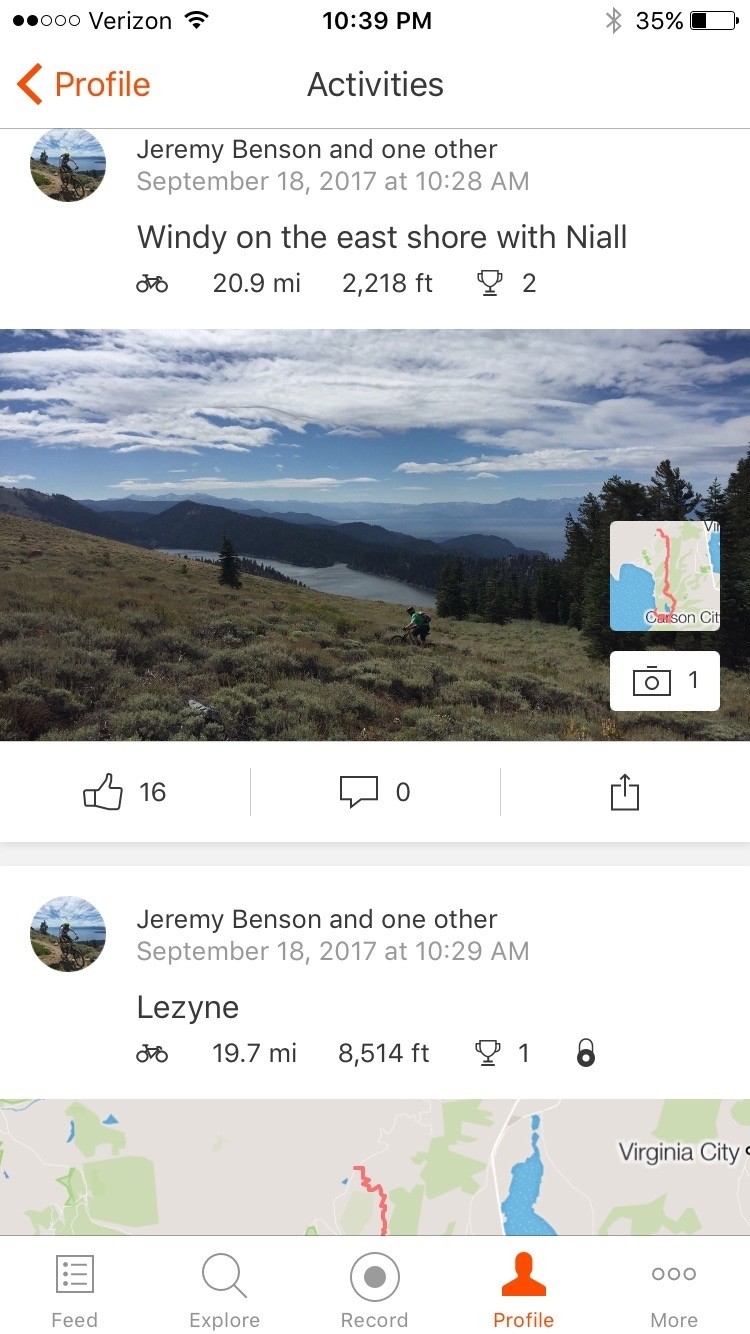
Task: Switch to the Explore tab
Action: click(x=224, y=1290)
